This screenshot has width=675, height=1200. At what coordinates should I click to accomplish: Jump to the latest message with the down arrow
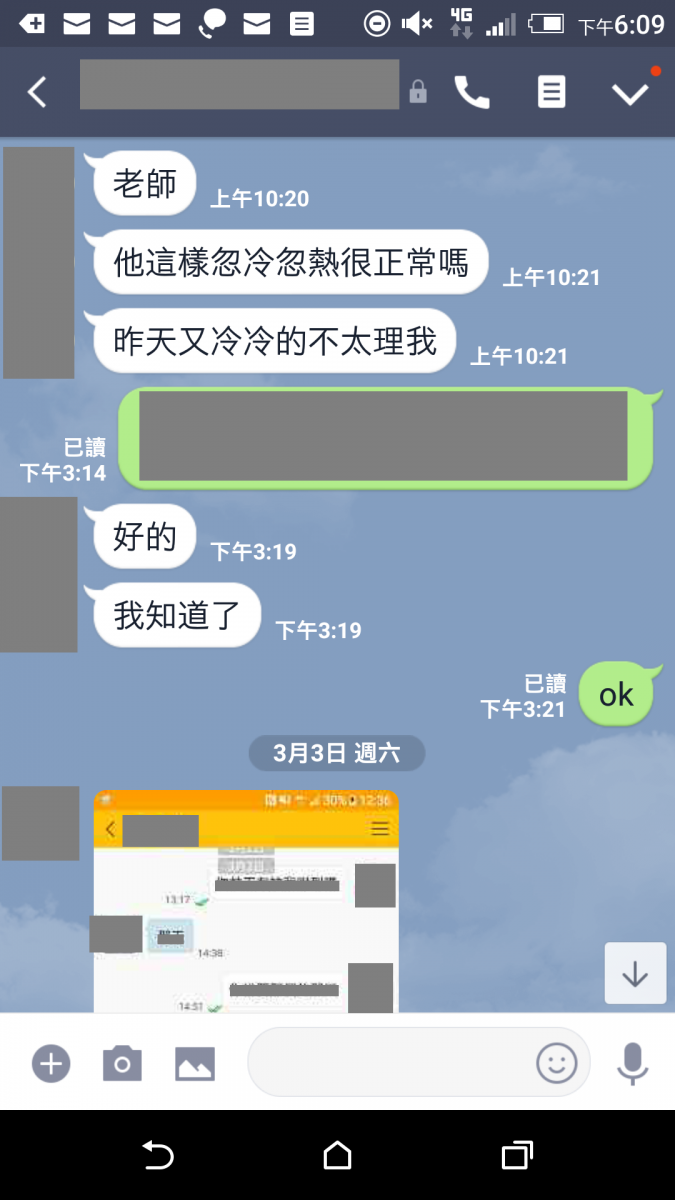click(x=635, y=973)
